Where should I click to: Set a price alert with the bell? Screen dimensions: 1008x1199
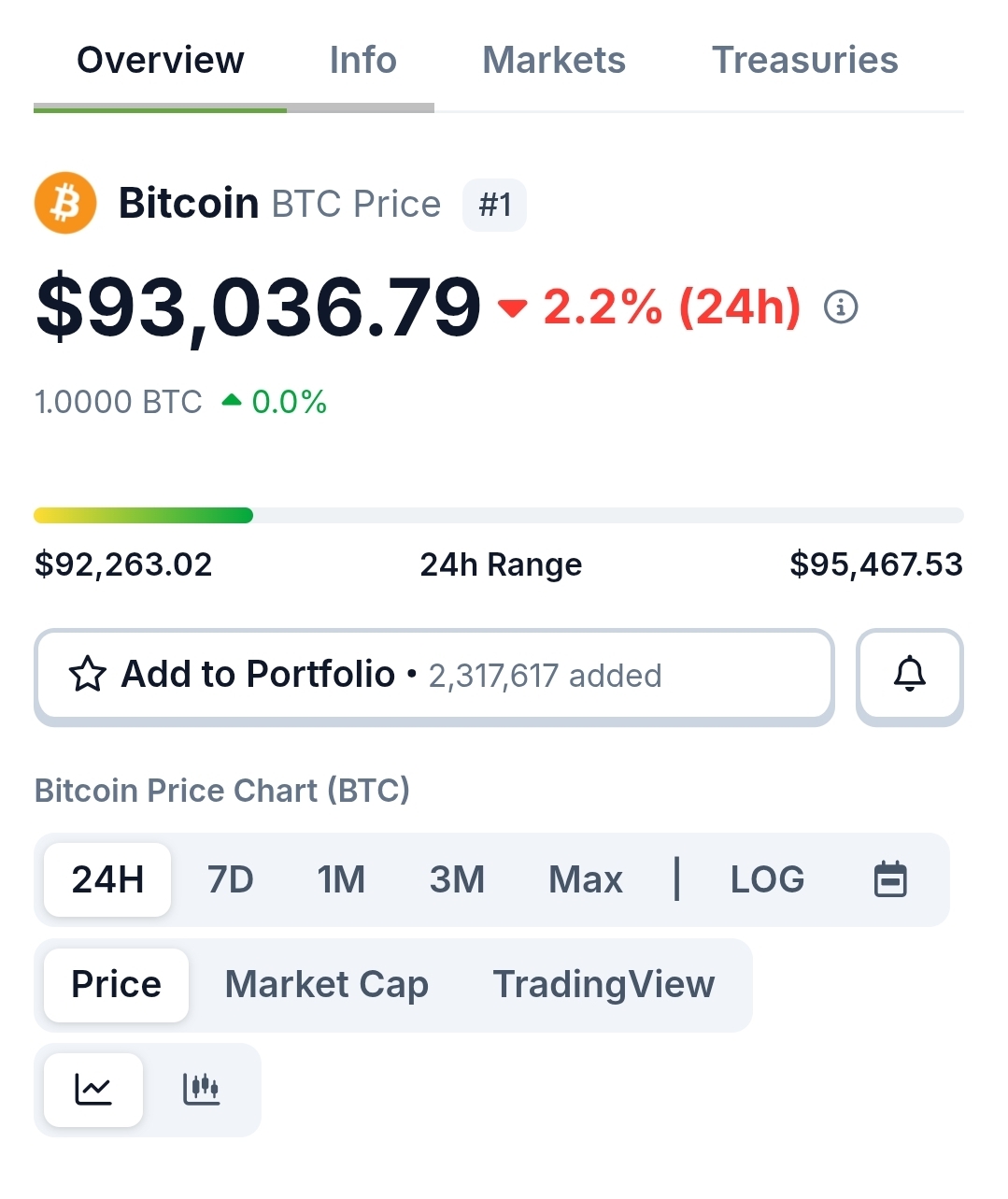(x=909, y=676)
